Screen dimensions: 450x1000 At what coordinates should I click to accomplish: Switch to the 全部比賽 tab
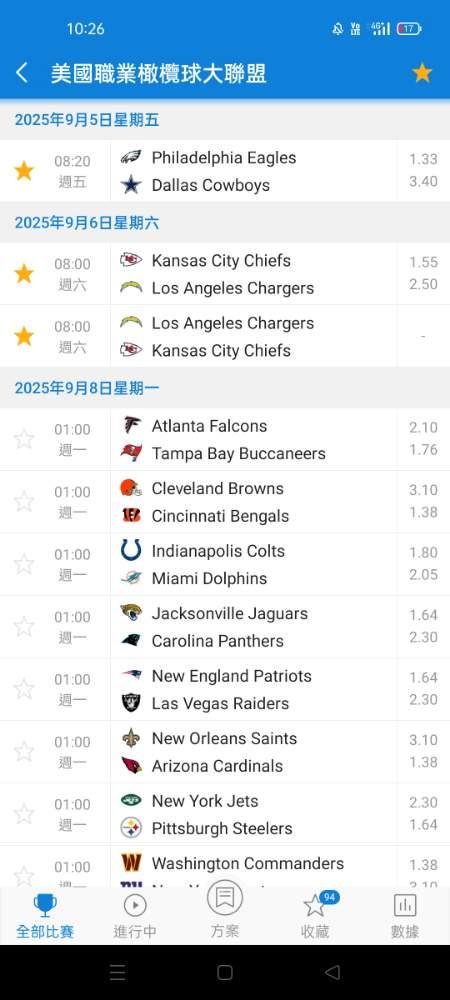coord(45,916)
